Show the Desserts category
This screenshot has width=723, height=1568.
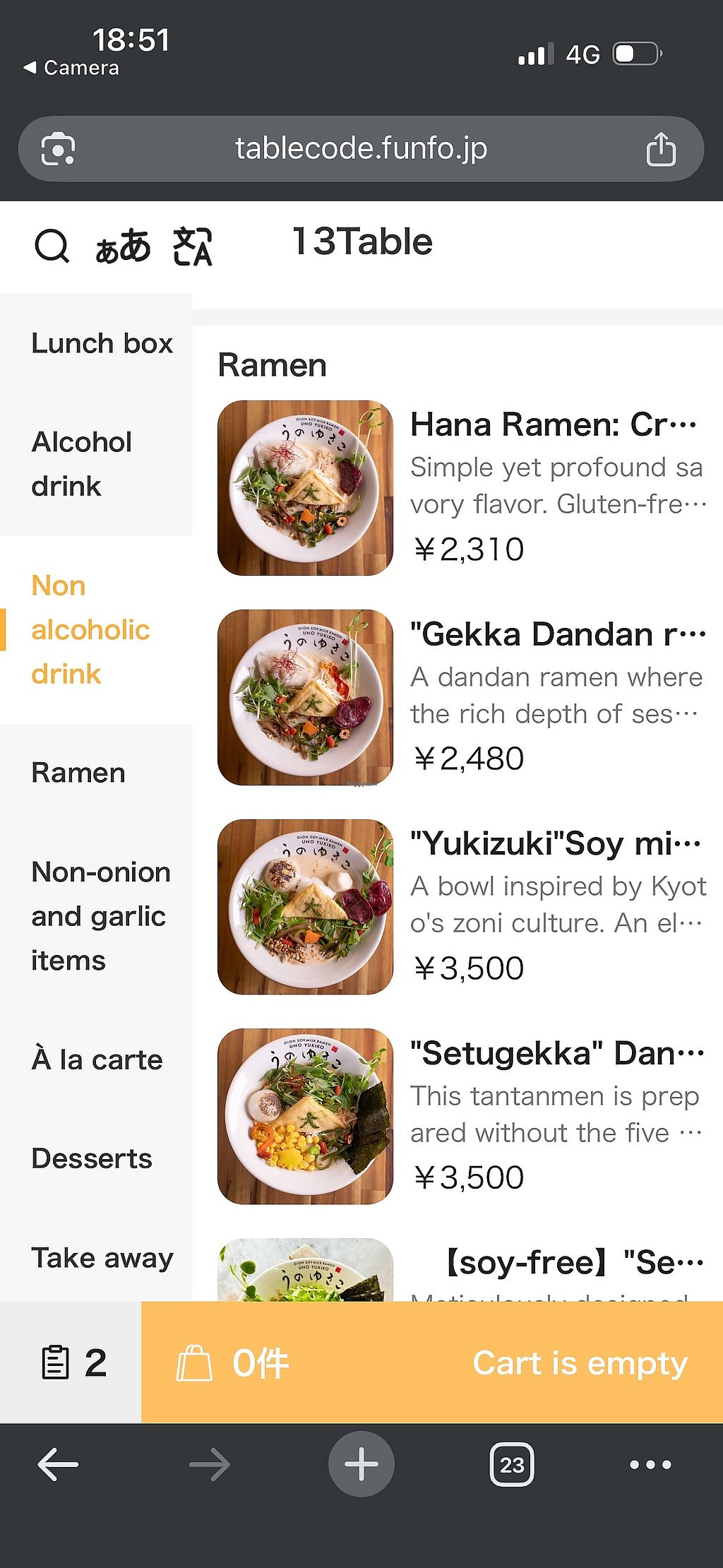coord(92,1158)
